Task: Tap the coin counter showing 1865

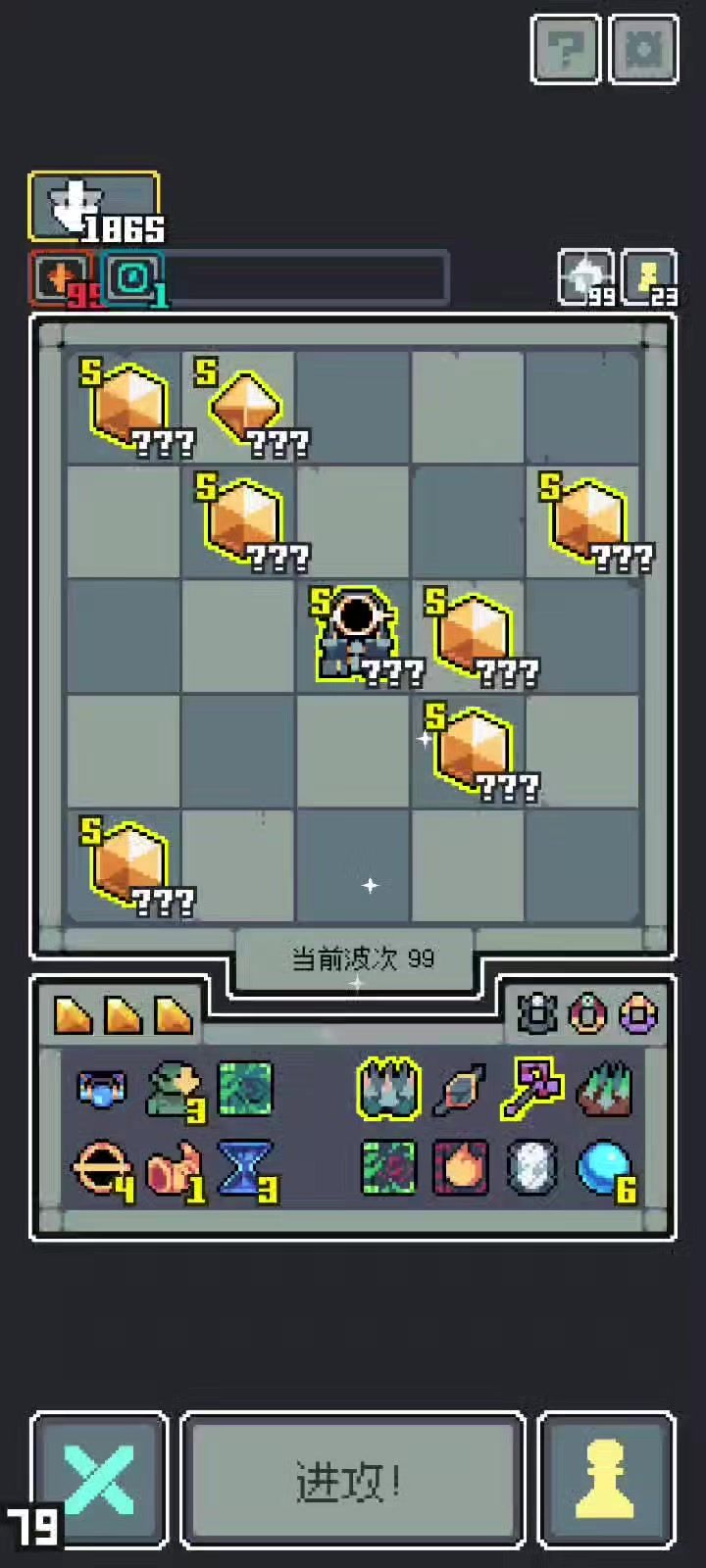Action: pos(95,208)
